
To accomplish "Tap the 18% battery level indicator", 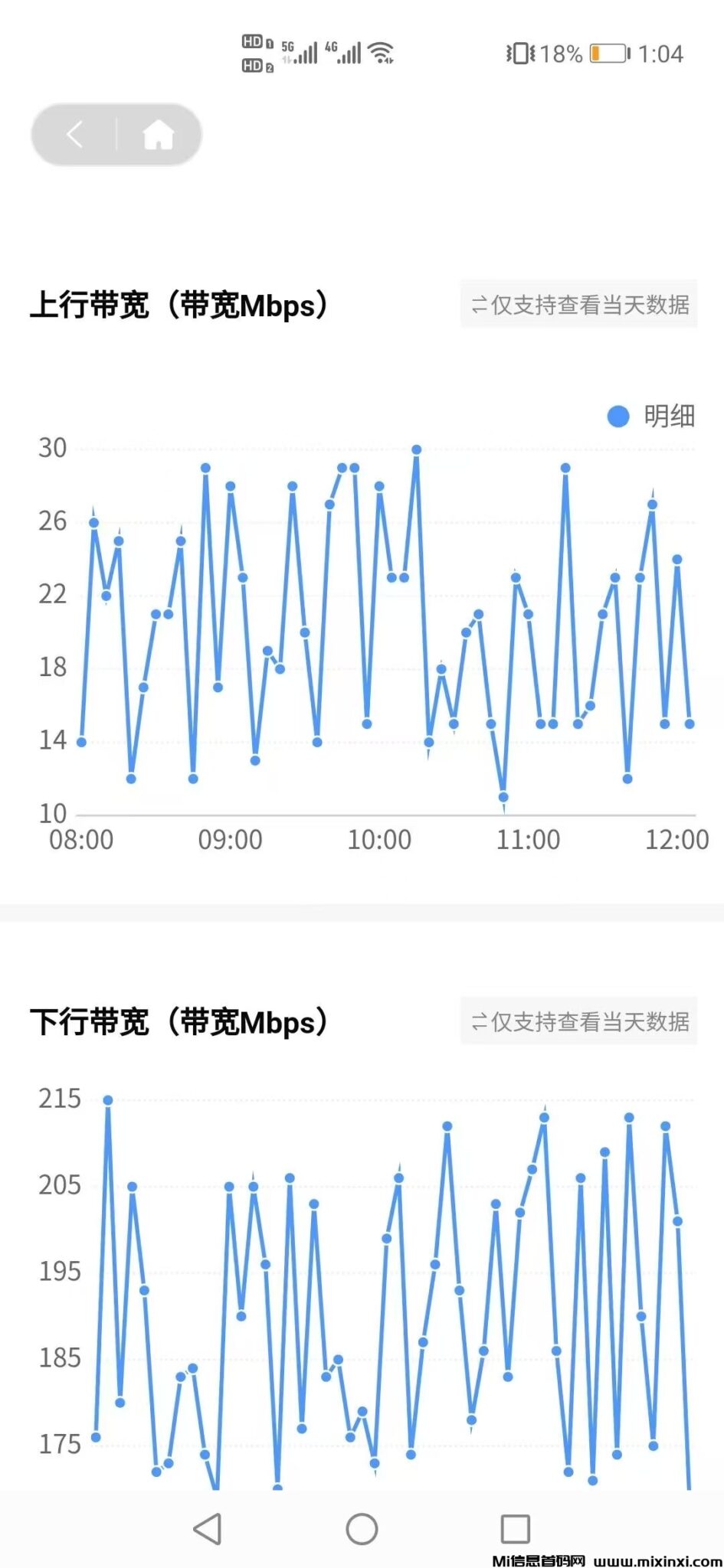I will coord(560,54).
